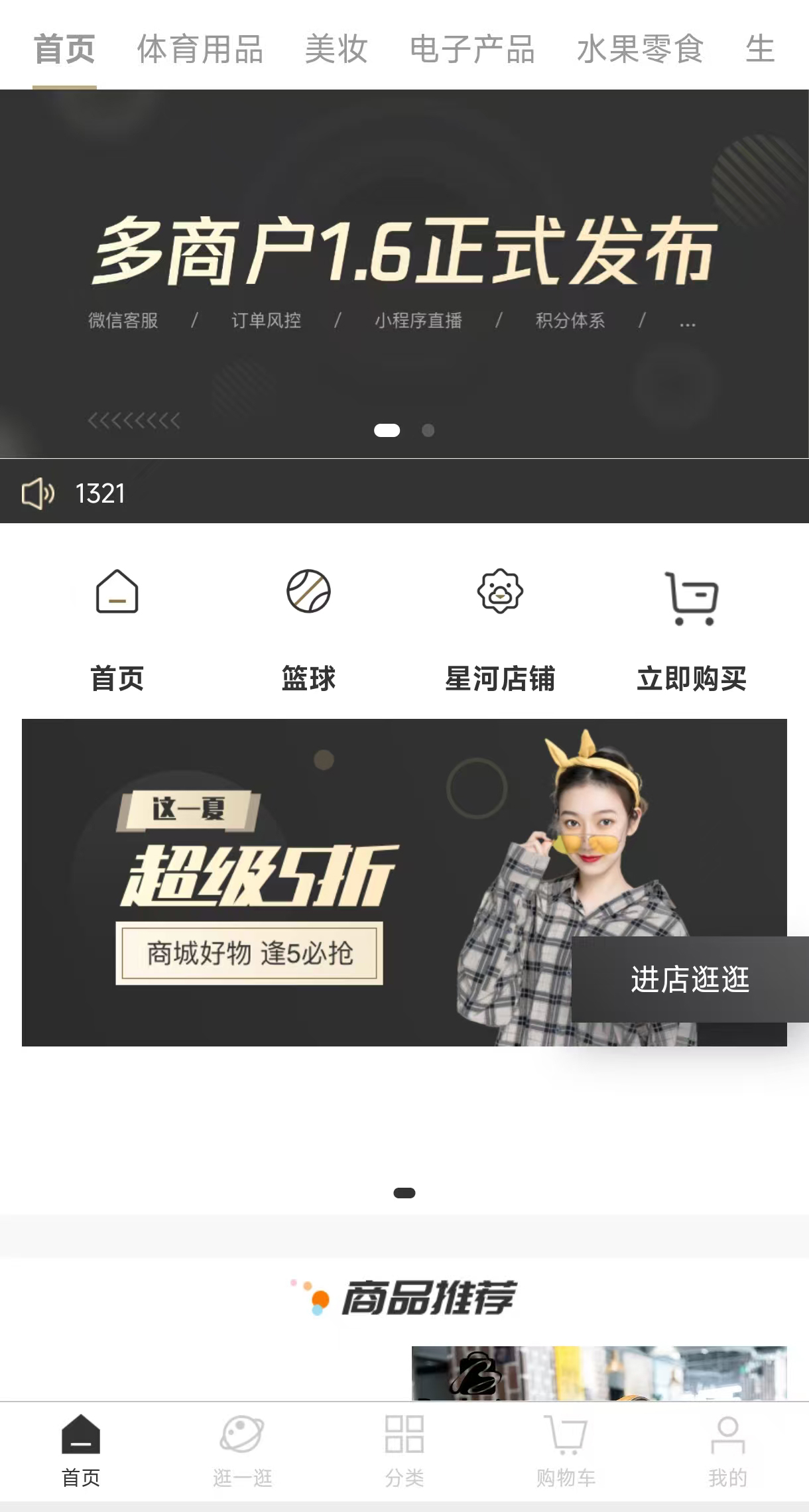Tap the 进店逛逛 button

click(x=690, y=979)
